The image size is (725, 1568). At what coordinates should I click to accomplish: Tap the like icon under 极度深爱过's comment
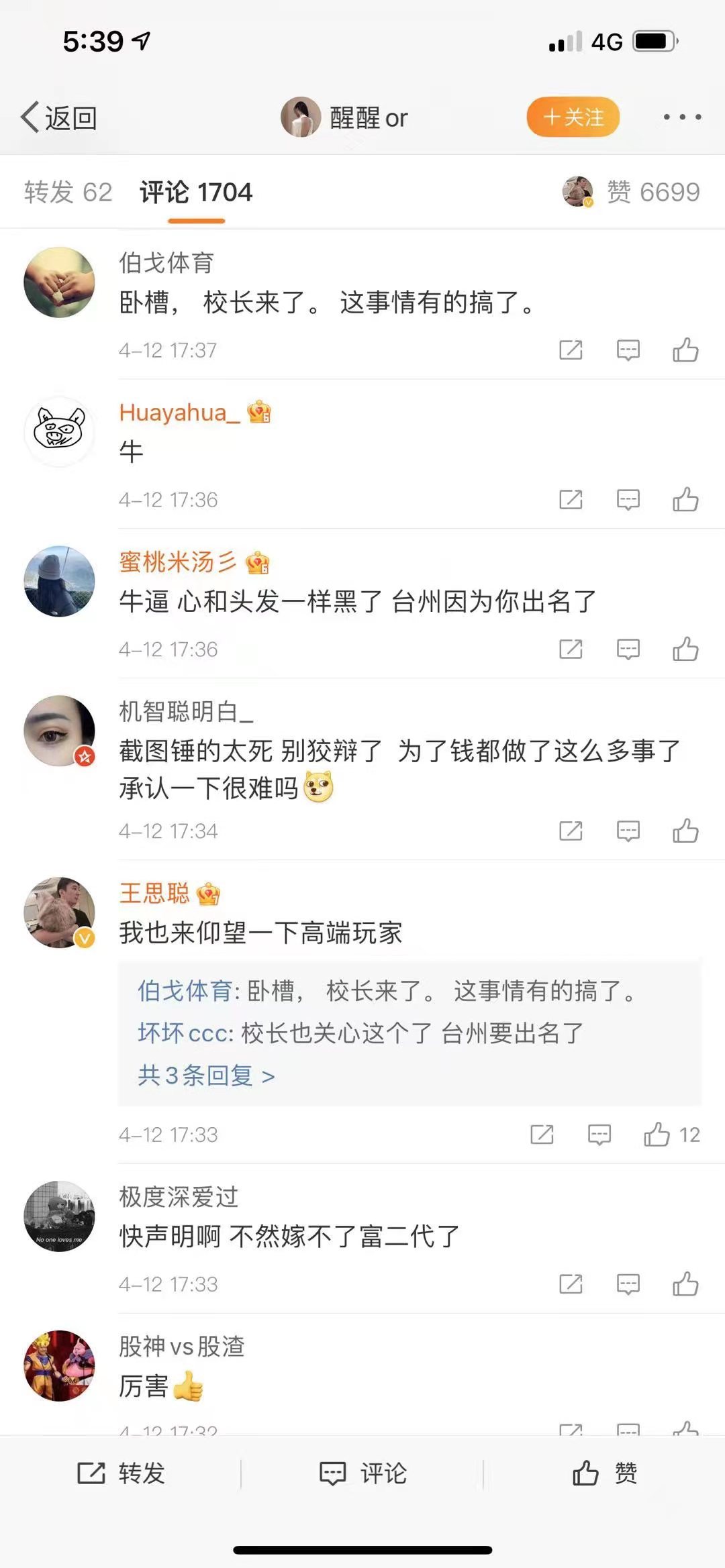(x=686, y=1283)
